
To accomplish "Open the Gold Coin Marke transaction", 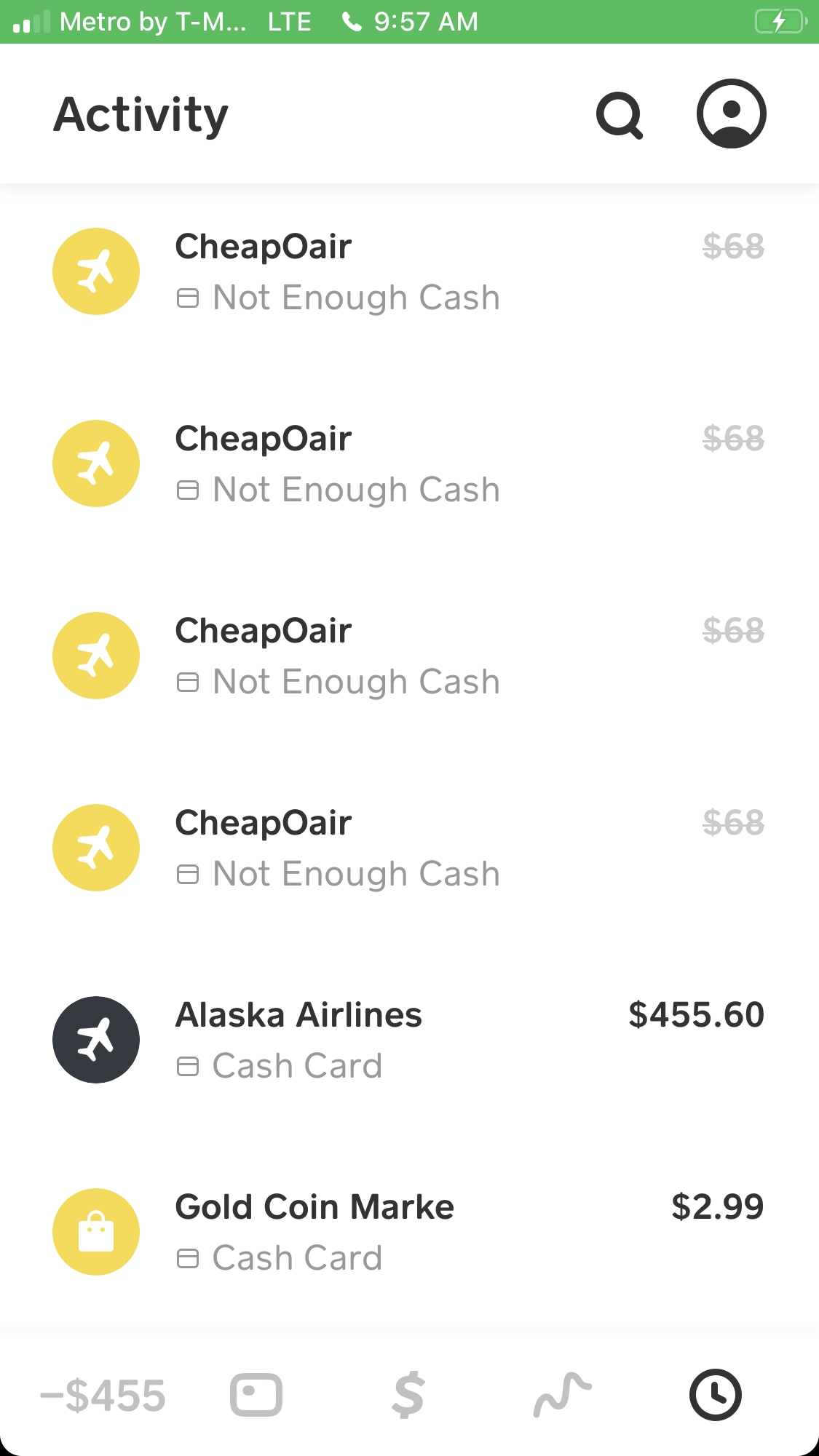I will (408, 1232).
